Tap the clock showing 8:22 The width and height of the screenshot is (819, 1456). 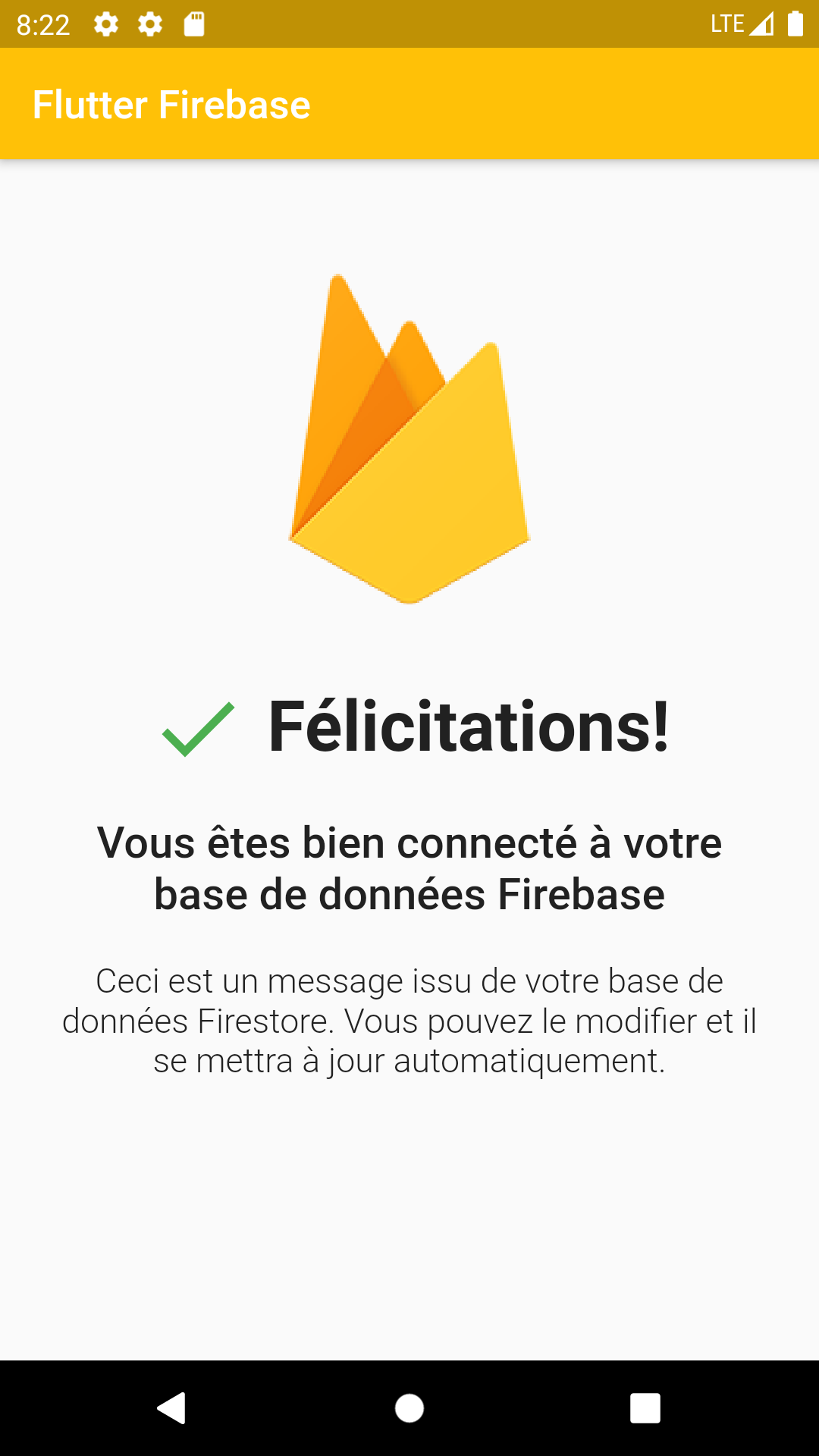(x=43, y=24)
